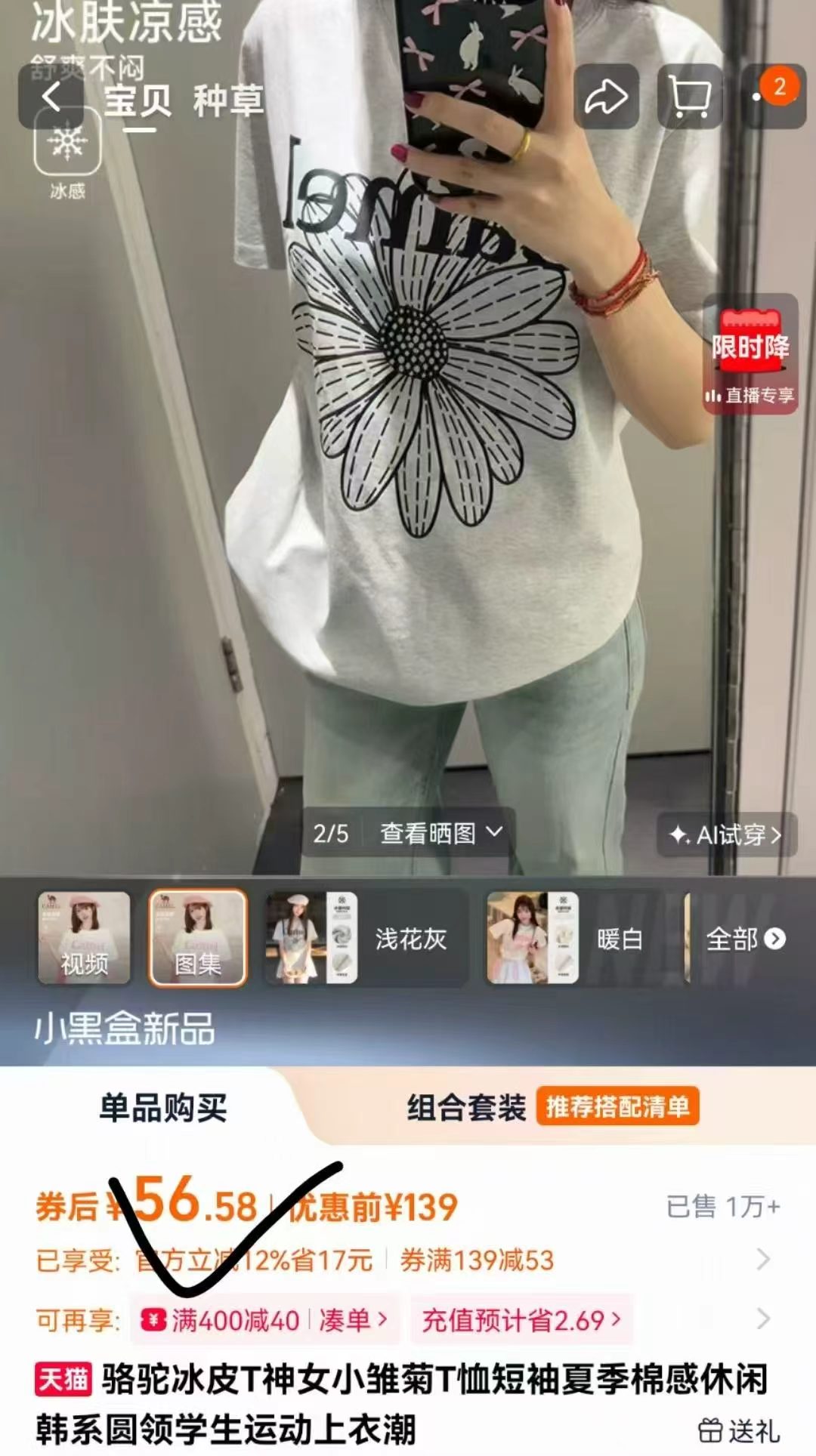
Task: Open the shopping cart
Action: pyautogui.click(x=690, y=97)
